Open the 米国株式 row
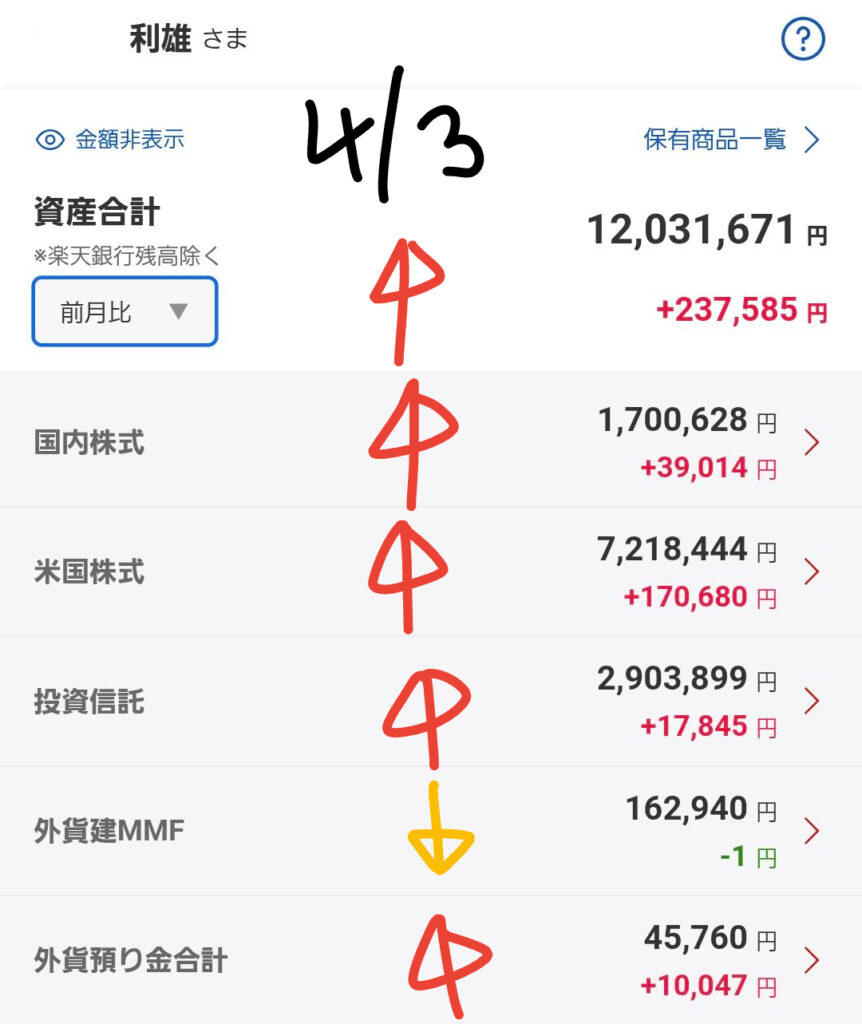 point(430,571)
